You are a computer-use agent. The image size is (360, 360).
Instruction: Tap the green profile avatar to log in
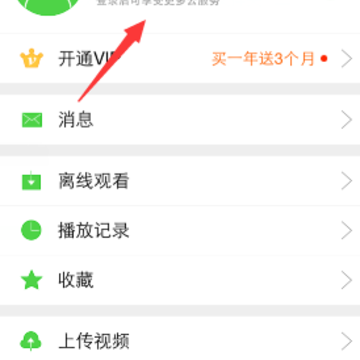[x=48, y=7]
